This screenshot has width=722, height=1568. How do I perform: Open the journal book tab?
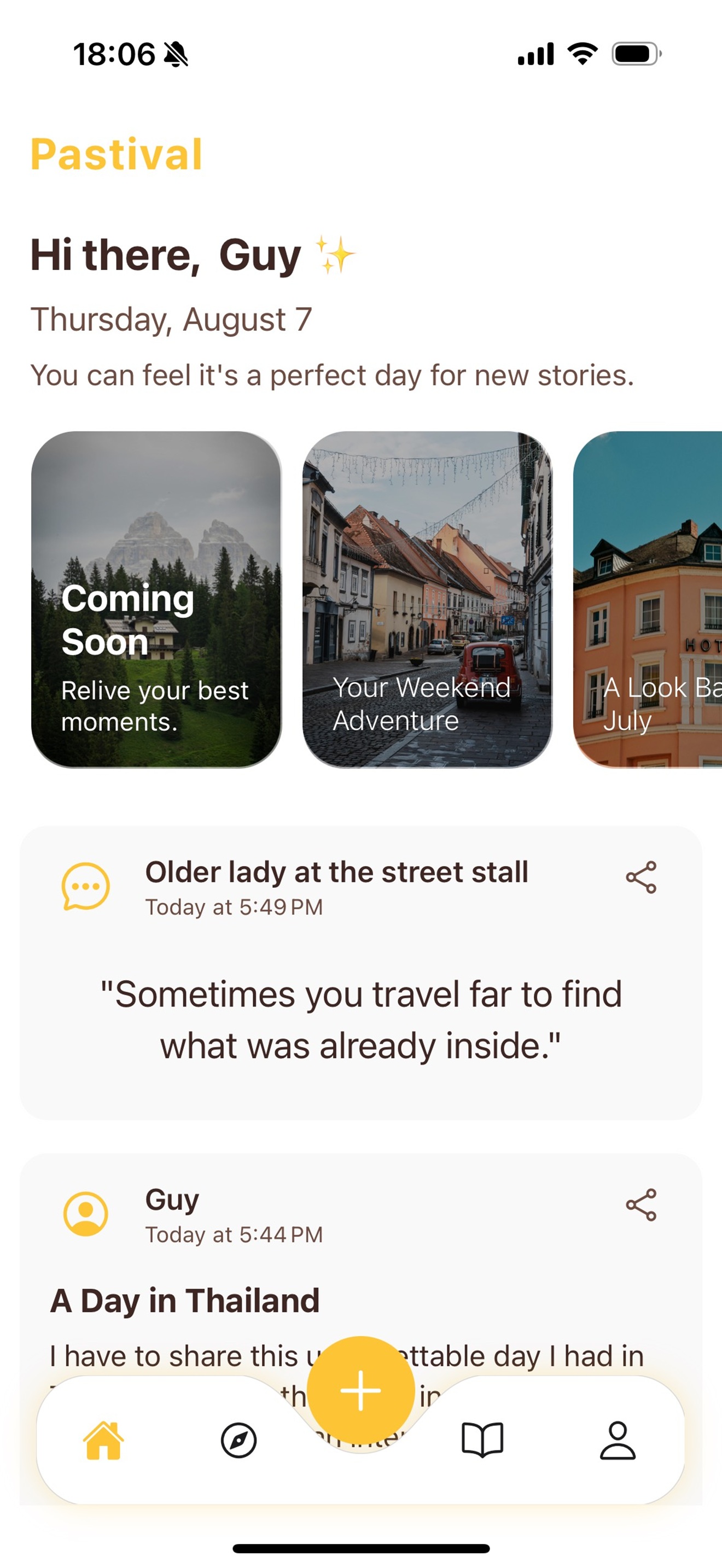point(482,1440)
